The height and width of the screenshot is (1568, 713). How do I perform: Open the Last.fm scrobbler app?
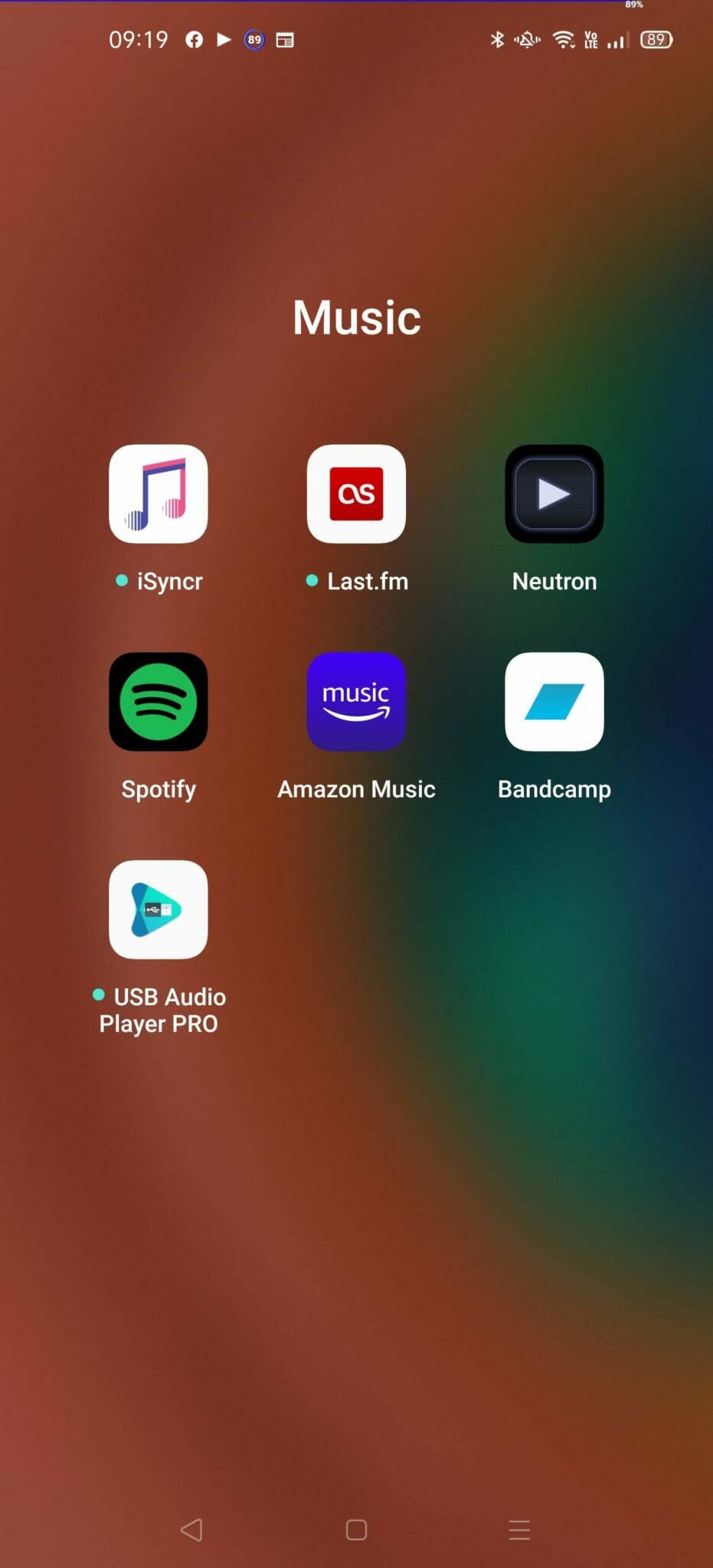(356, 494)
